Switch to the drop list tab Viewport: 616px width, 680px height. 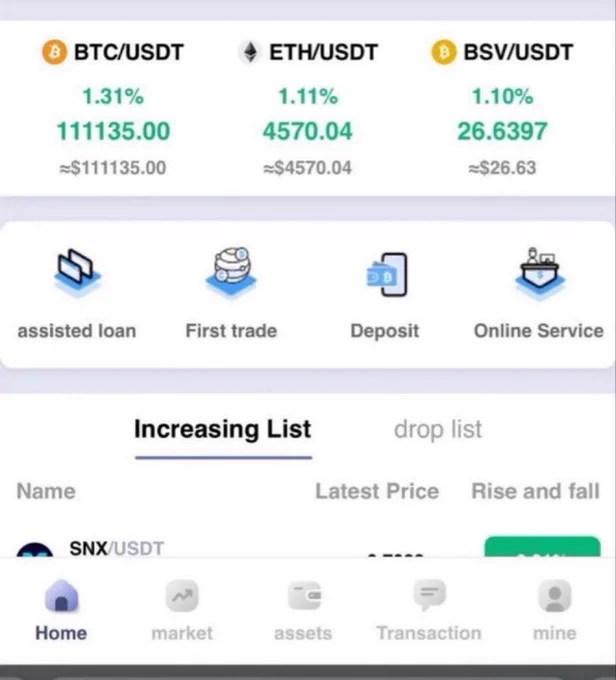438,429
